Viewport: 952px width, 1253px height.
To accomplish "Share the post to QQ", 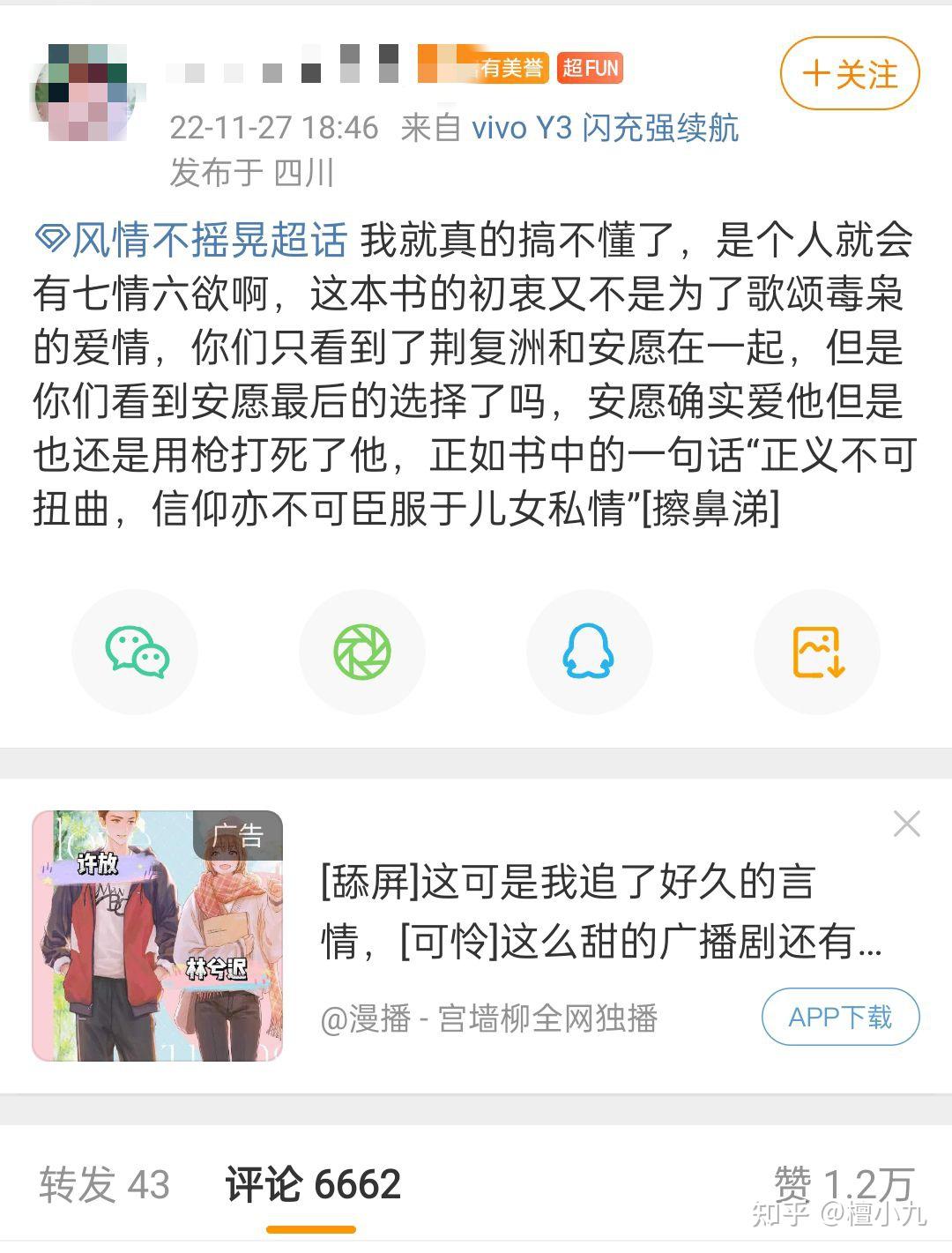I will [x=589, y=653].
